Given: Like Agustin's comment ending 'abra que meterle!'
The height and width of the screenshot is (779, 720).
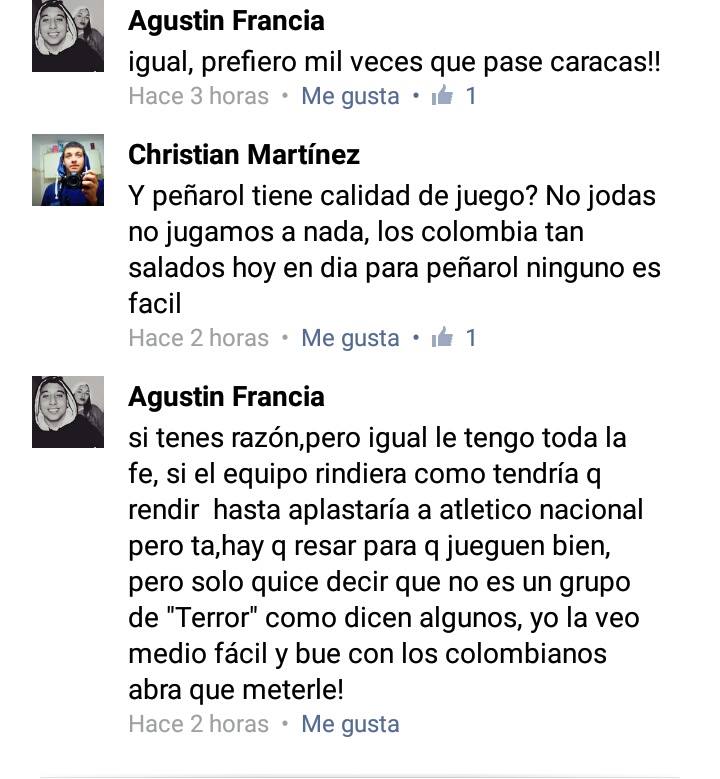Looking at the screenshot, I should click(350, 724).
